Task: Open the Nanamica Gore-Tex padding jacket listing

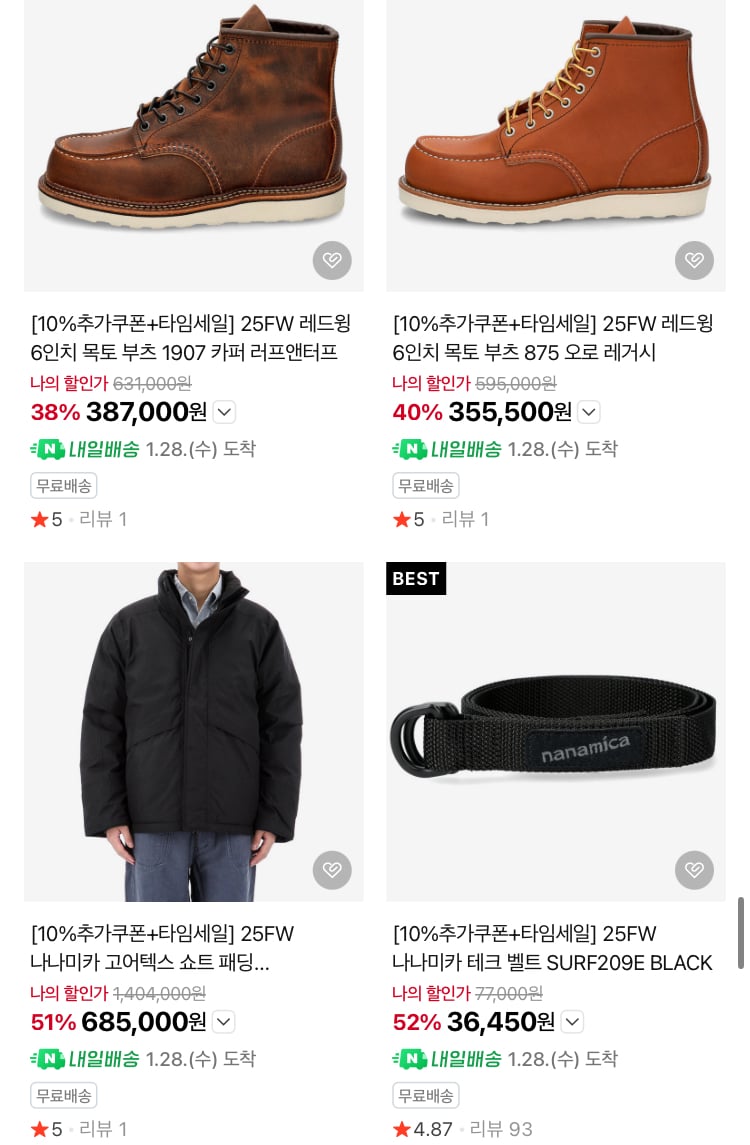Action: point(194,731)
